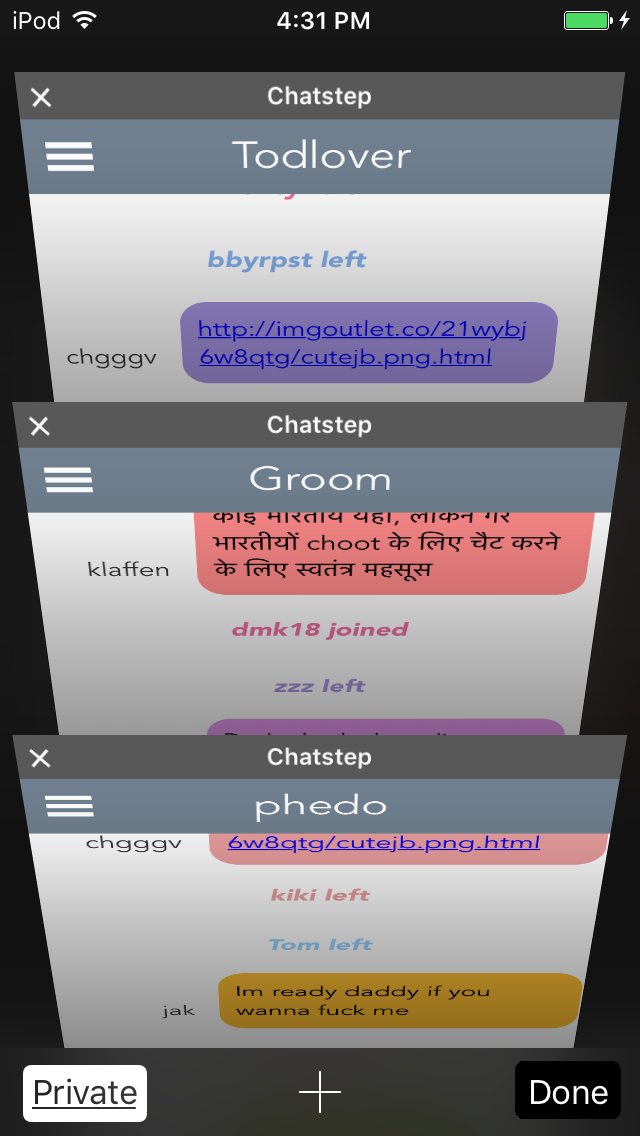
Task: Switch to the Groom tab
Action: [x=320, y=600]
